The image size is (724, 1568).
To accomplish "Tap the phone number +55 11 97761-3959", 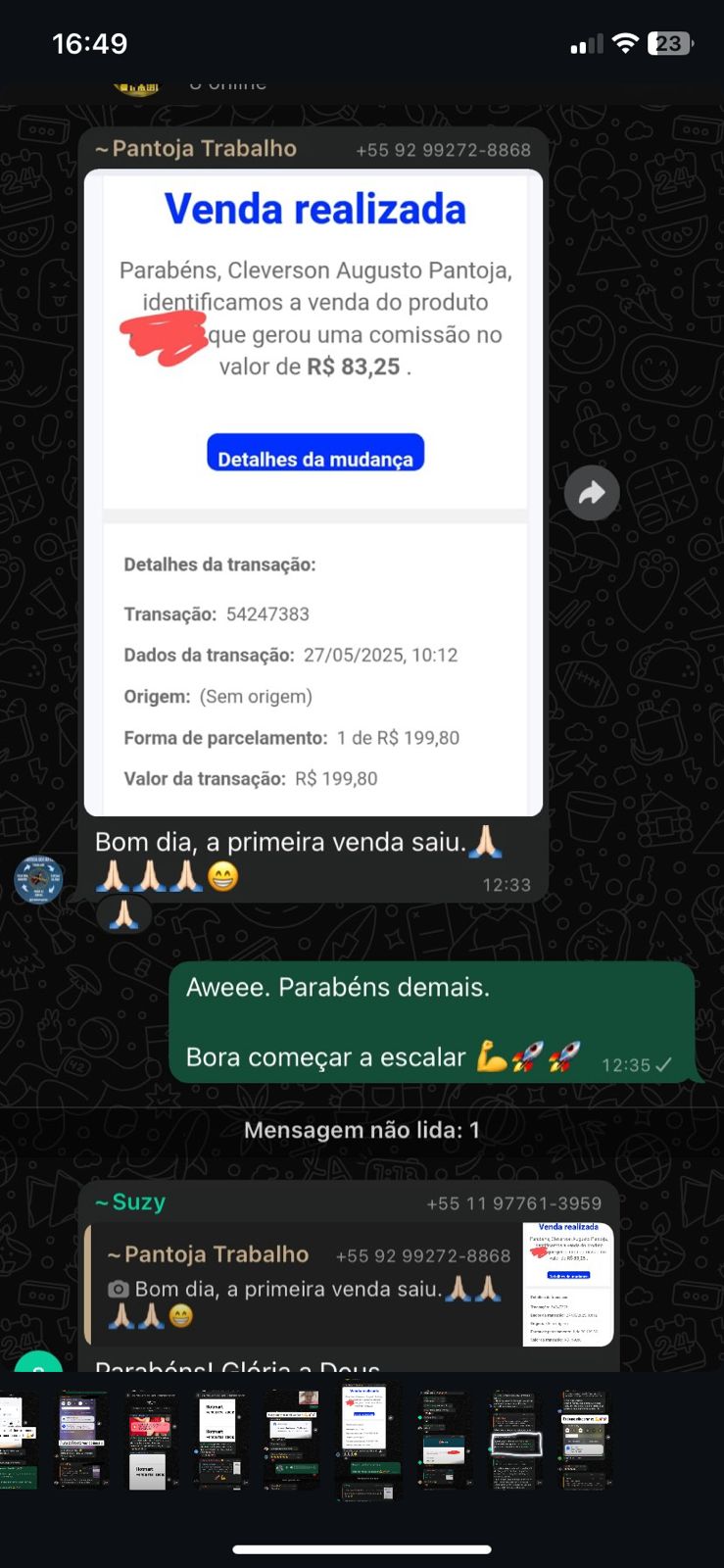I will [514, 1202].
